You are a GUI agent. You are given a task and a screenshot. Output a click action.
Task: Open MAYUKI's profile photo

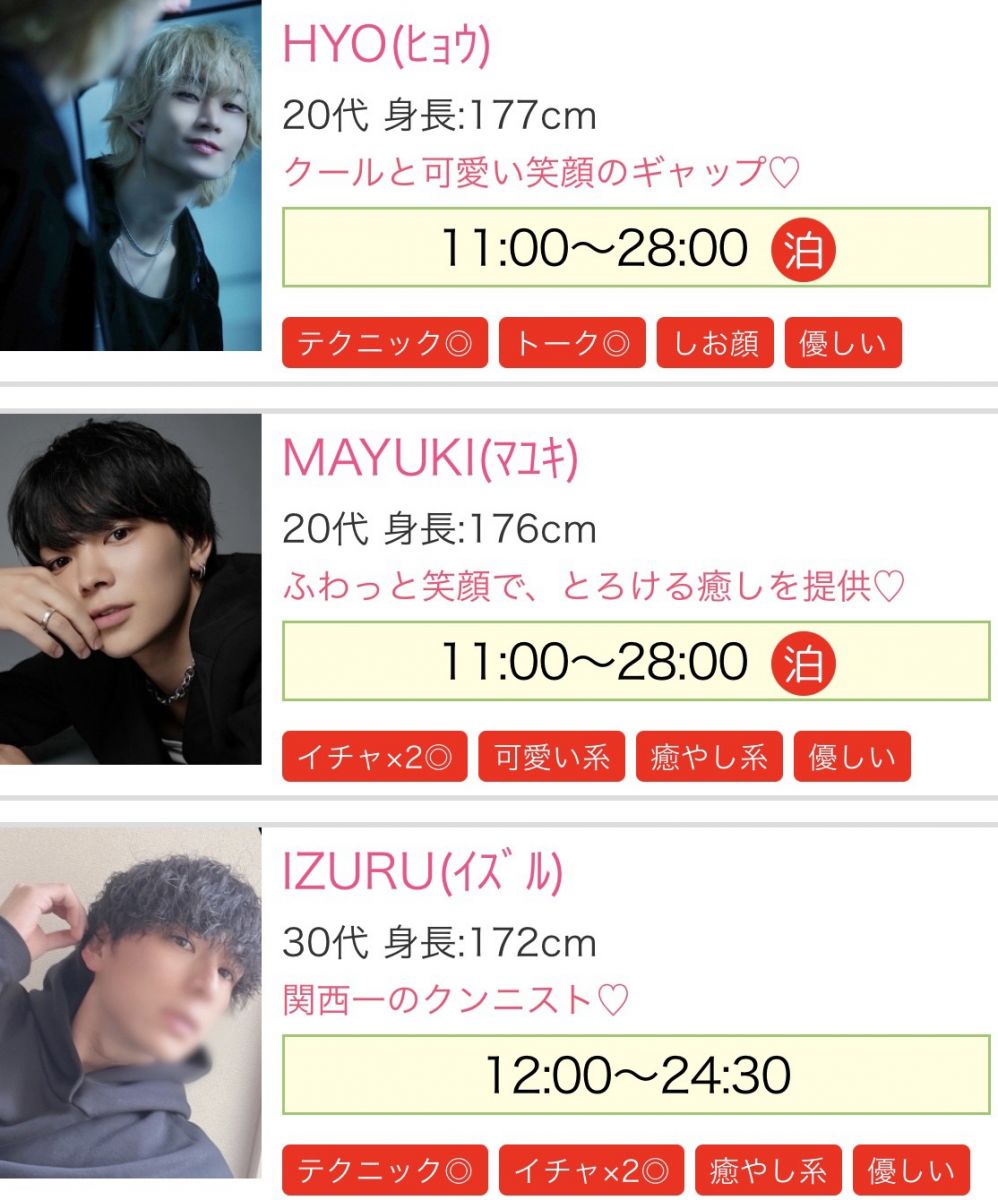tap(130, 589)
